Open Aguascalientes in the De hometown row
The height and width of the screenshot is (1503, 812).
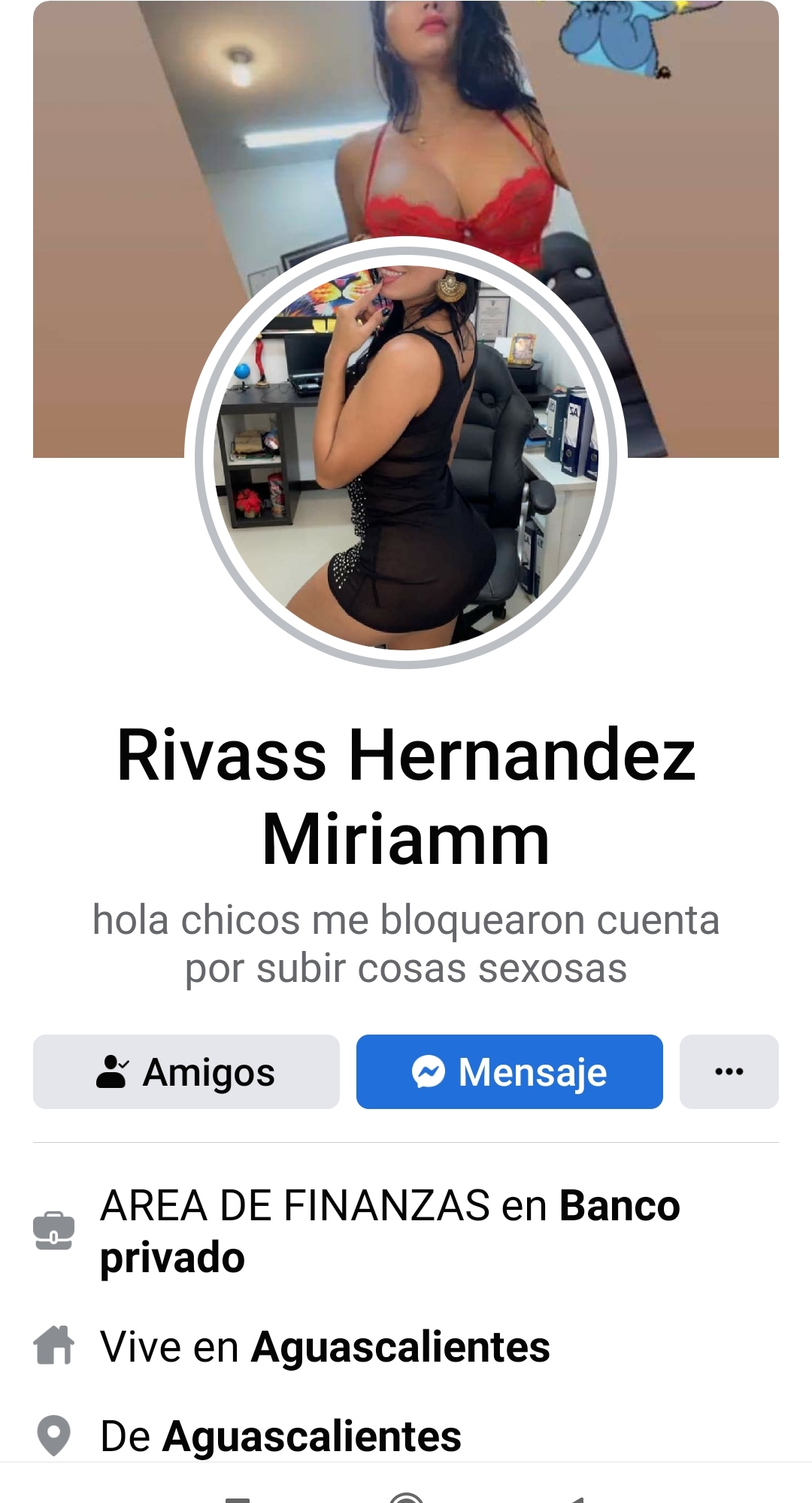click(x=312, y=1436)
